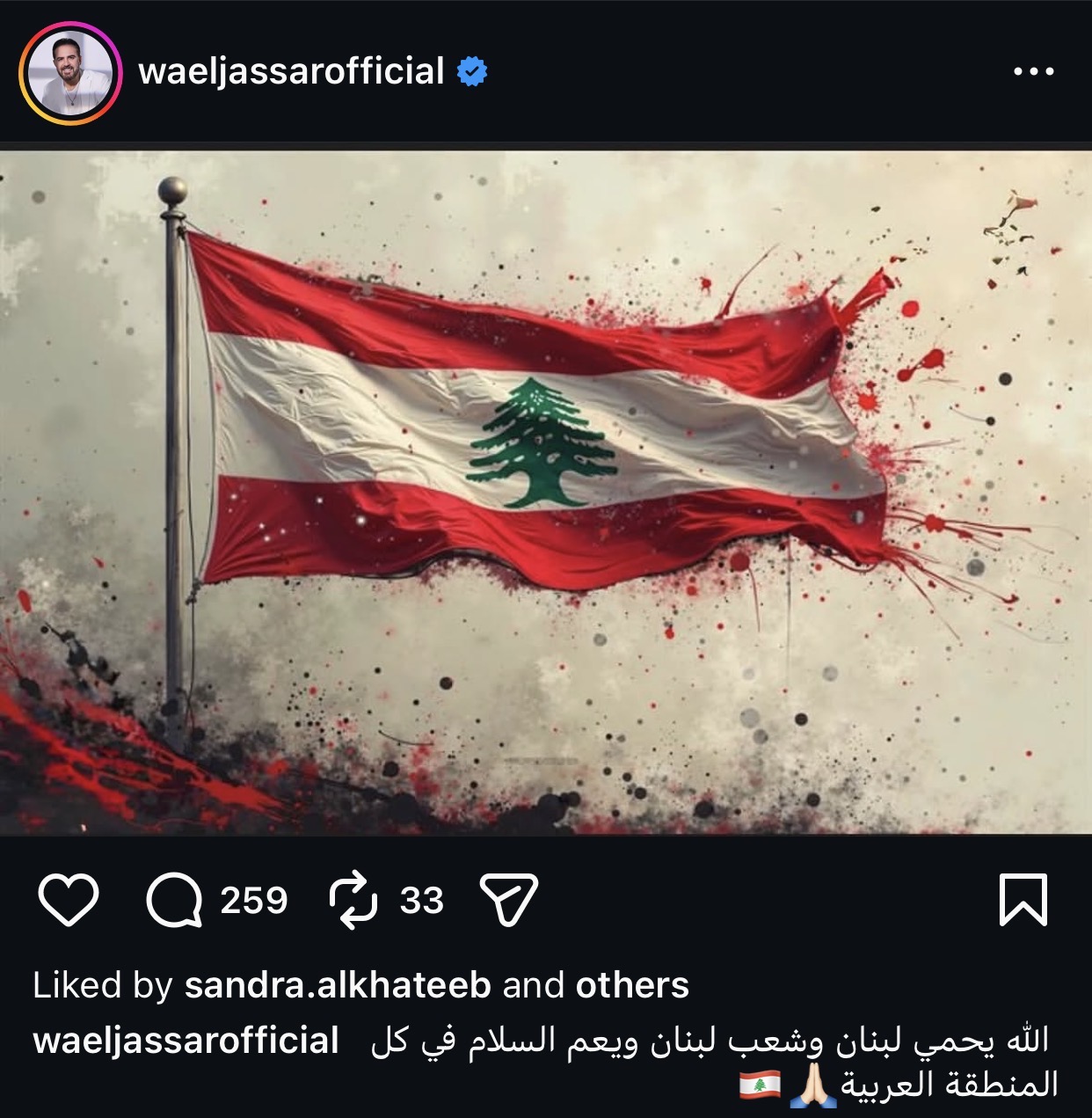Save the post with the bookmark icon
This screenshot has width=1092, height=1118.
(1023, 900)
